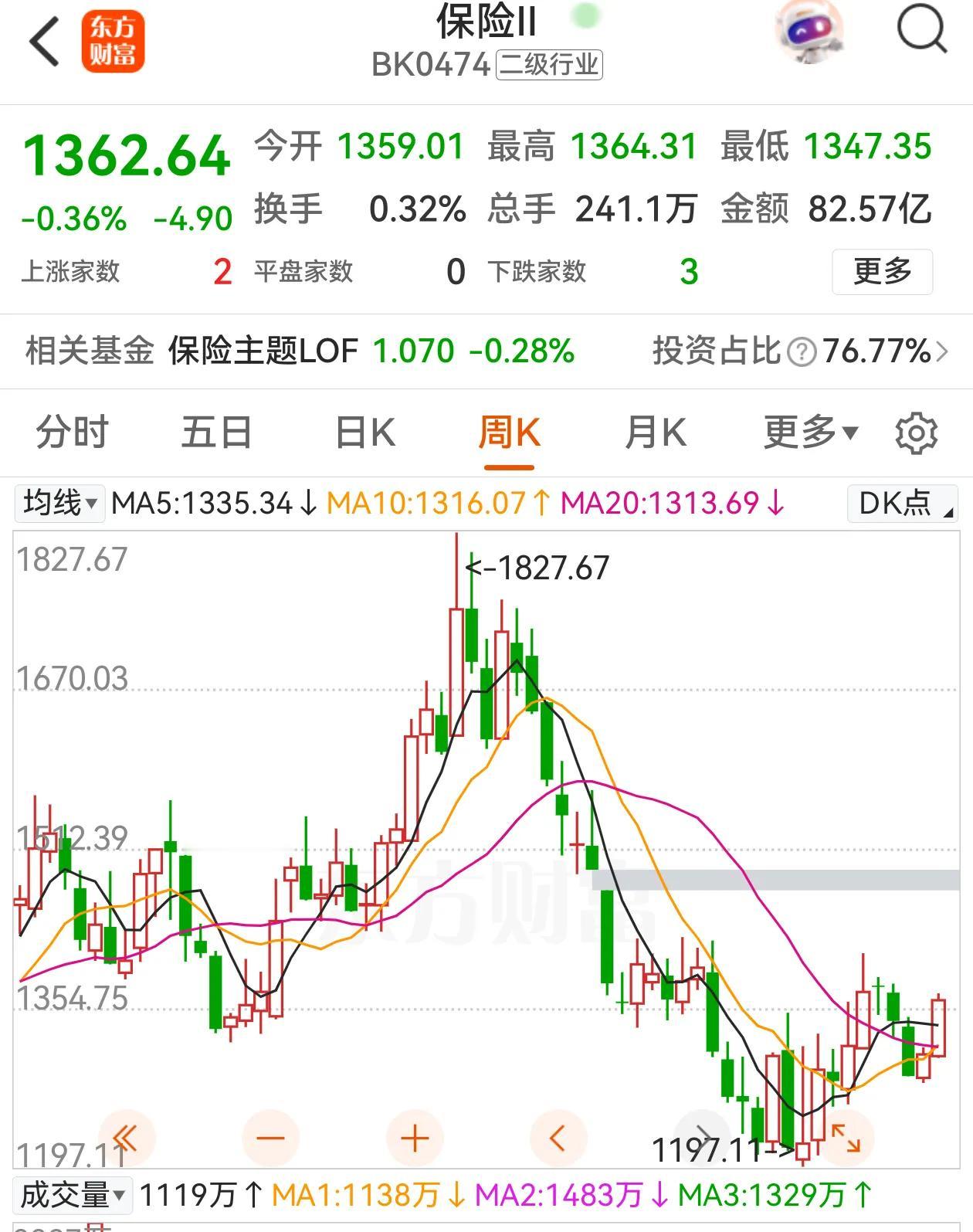Viewport: 973px width, 1232px height.
Task: Open the 成交量 indicator dropdown
Action: [73, 1195]
